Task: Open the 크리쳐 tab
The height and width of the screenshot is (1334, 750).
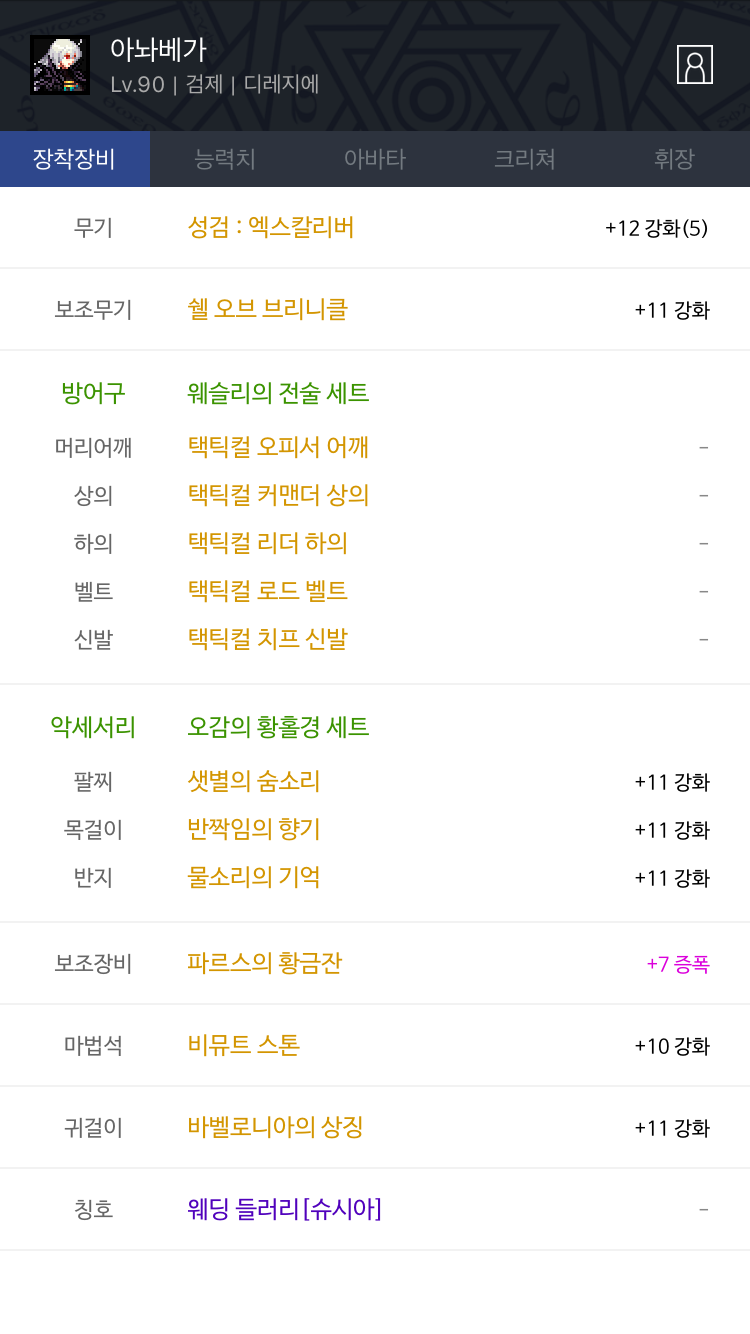Action: 525,159
